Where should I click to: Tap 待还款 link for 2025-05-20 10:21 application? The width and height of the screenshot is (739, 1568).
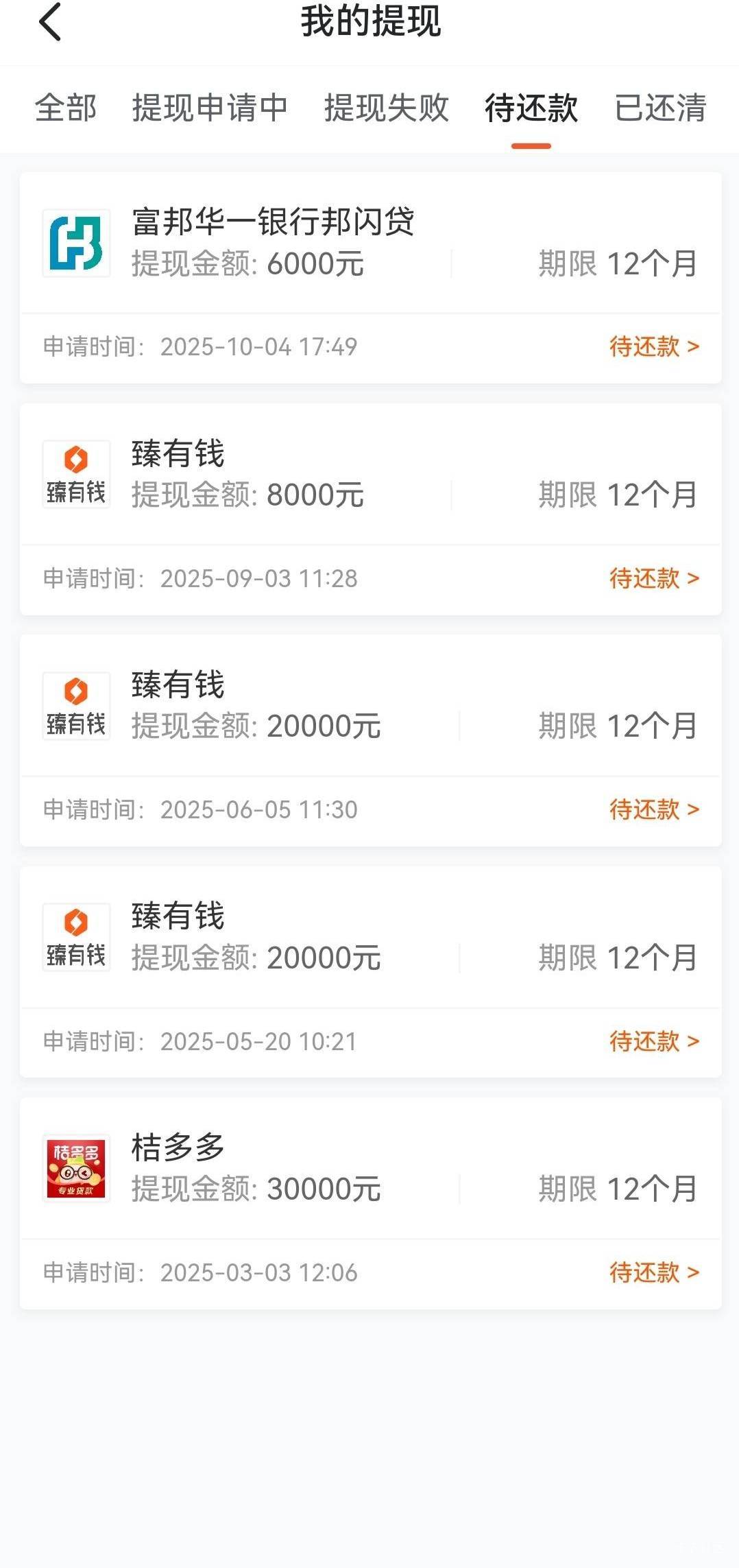tap(654, 1042)
